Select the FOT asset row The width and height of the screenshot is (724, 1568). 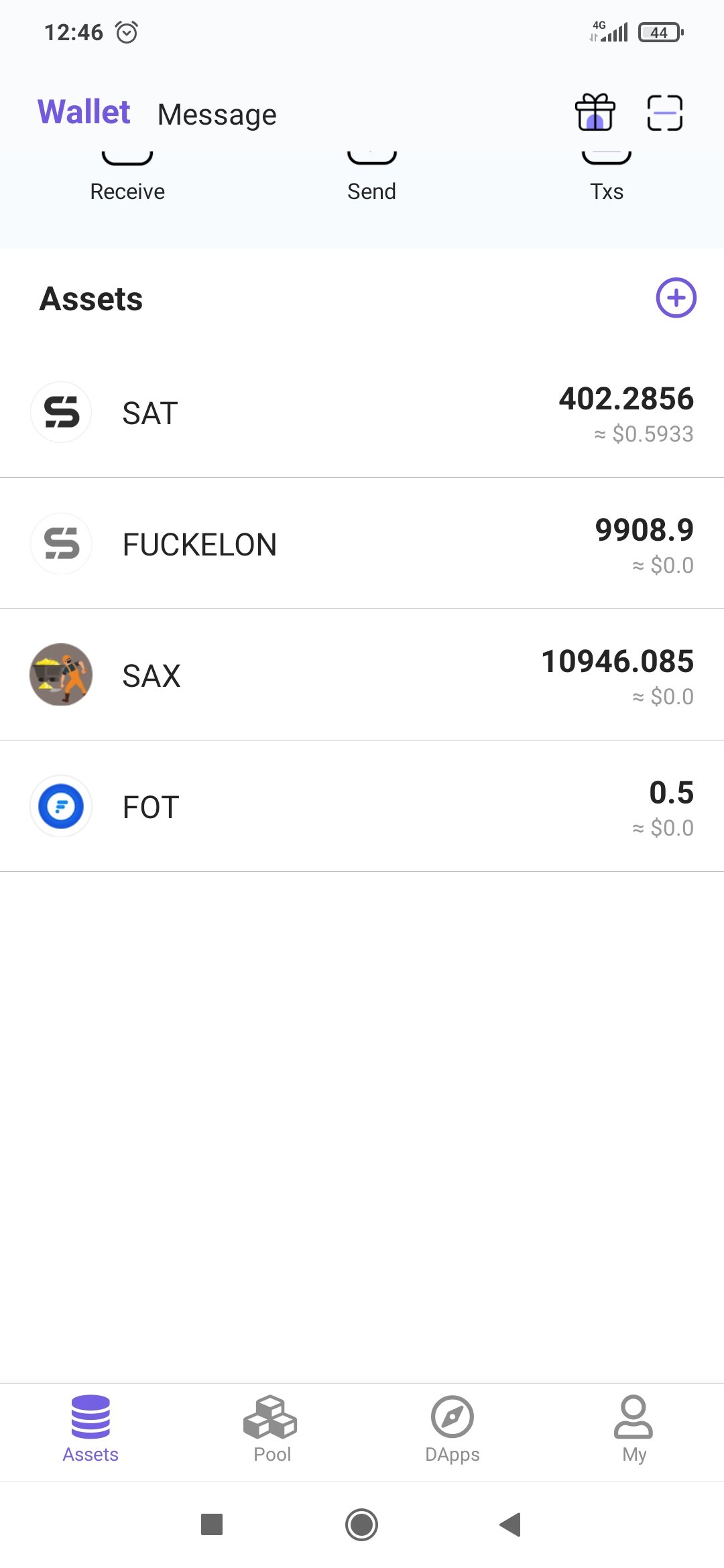click(362, 807)
